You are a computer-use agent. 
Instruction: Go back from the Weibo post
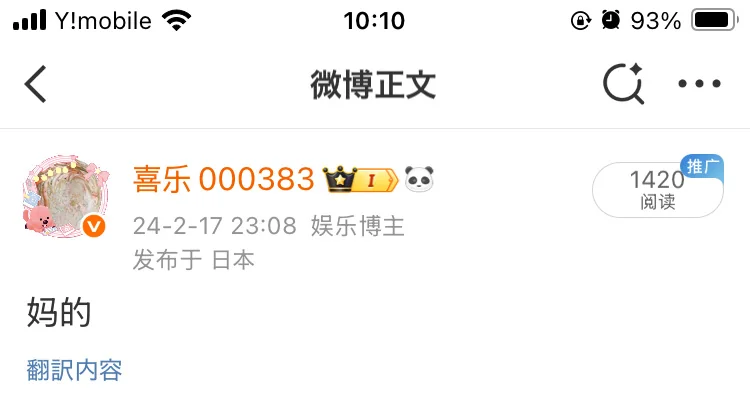tap(36, 84)
